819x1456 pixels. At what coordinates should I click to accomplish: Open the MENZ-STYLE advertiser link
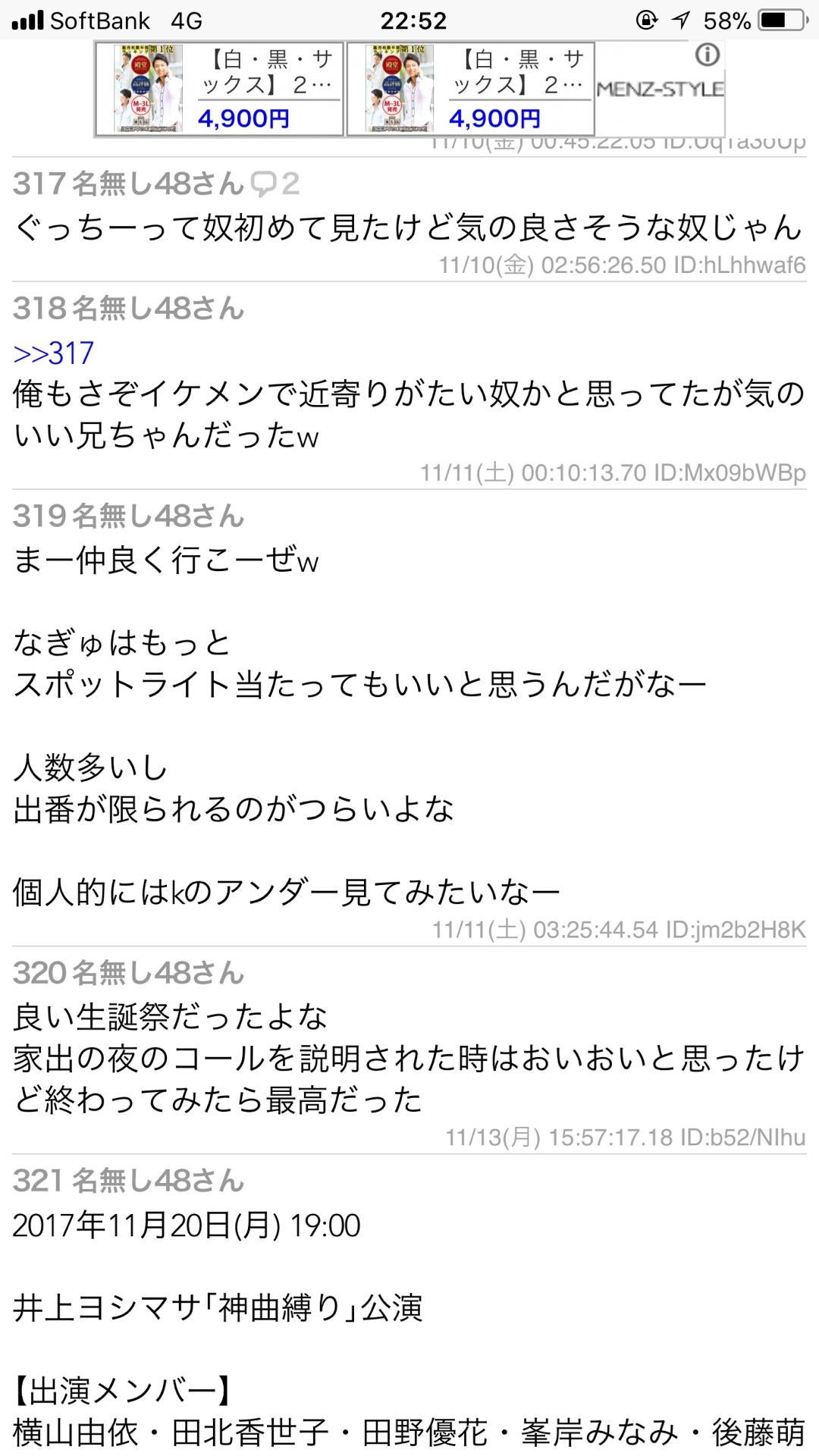pyautogui.click(x=661, y=87)
